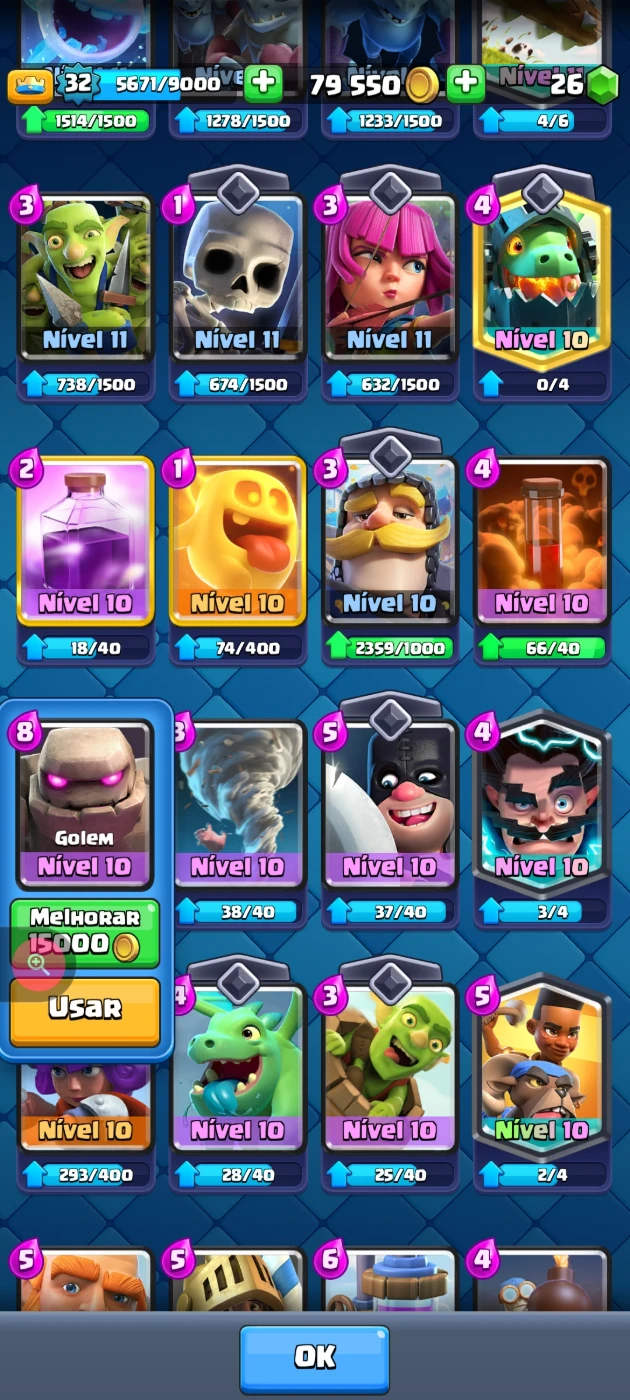
Task: Upgrade Golem with Melhorar for 15000 gold
Action: tap(85, 932)
